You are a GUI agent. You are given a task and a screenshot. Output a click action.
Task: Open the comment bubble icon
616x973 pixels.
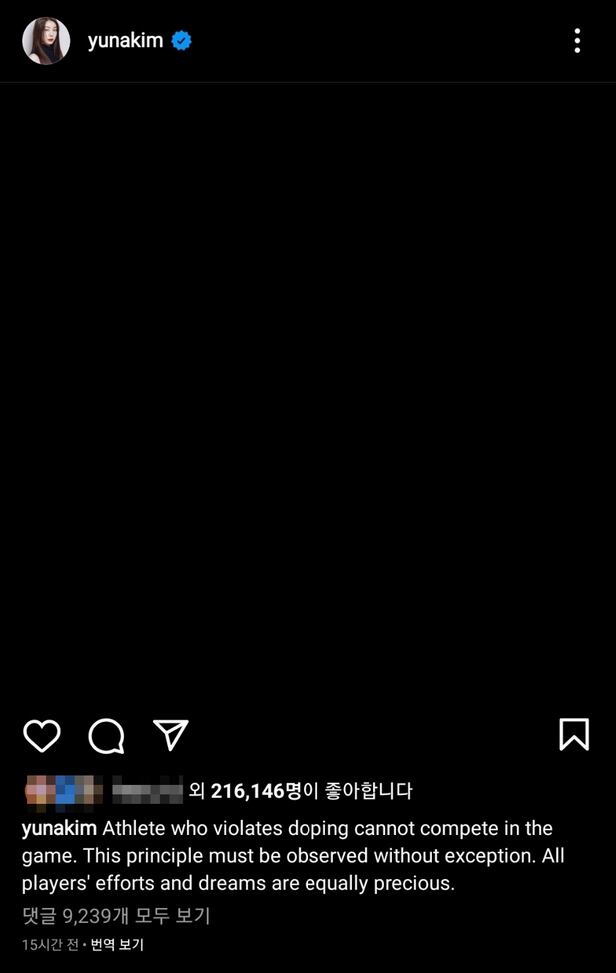click(106, 737)
